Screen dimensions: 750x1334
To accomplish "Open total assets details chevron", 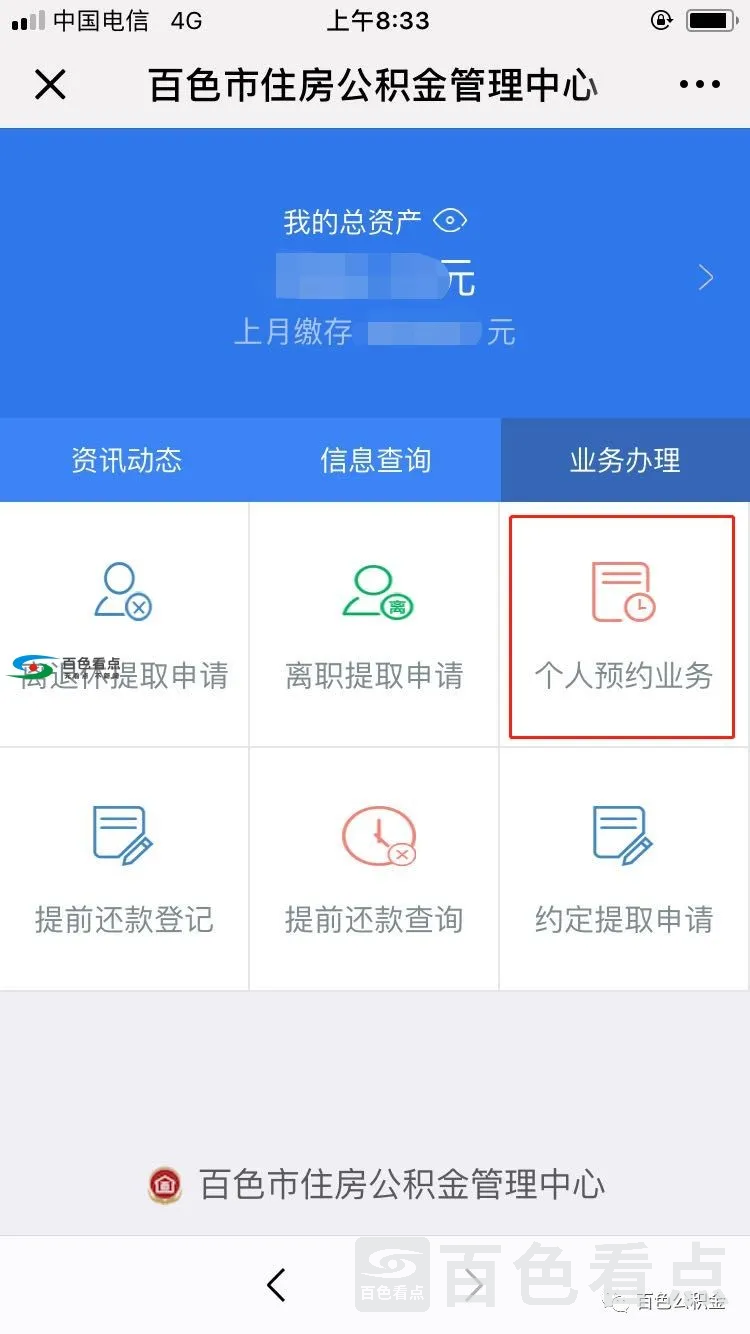I will [706, 278].
